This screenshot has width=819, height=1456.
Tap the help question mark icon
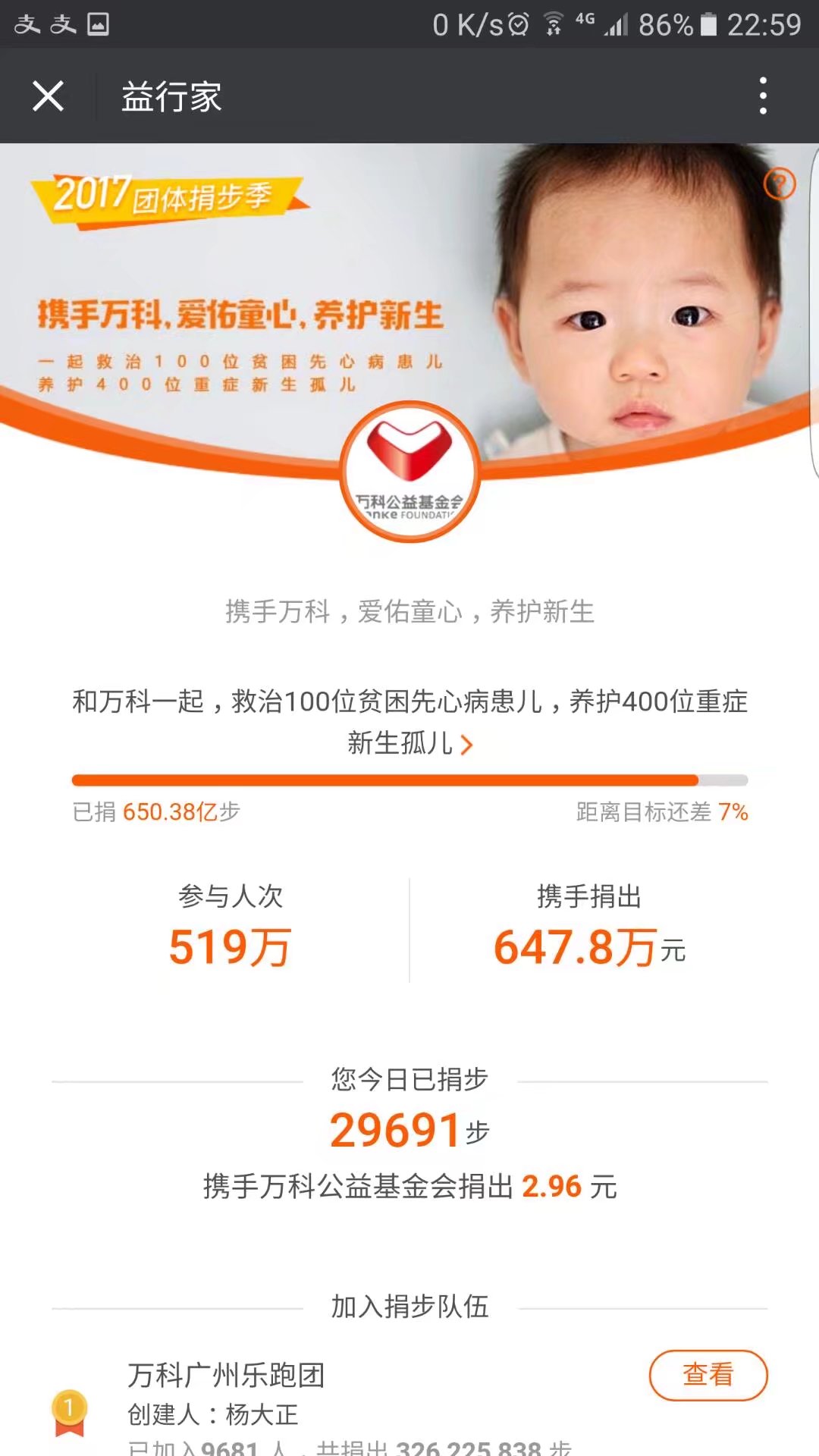(x=779, y=184)
